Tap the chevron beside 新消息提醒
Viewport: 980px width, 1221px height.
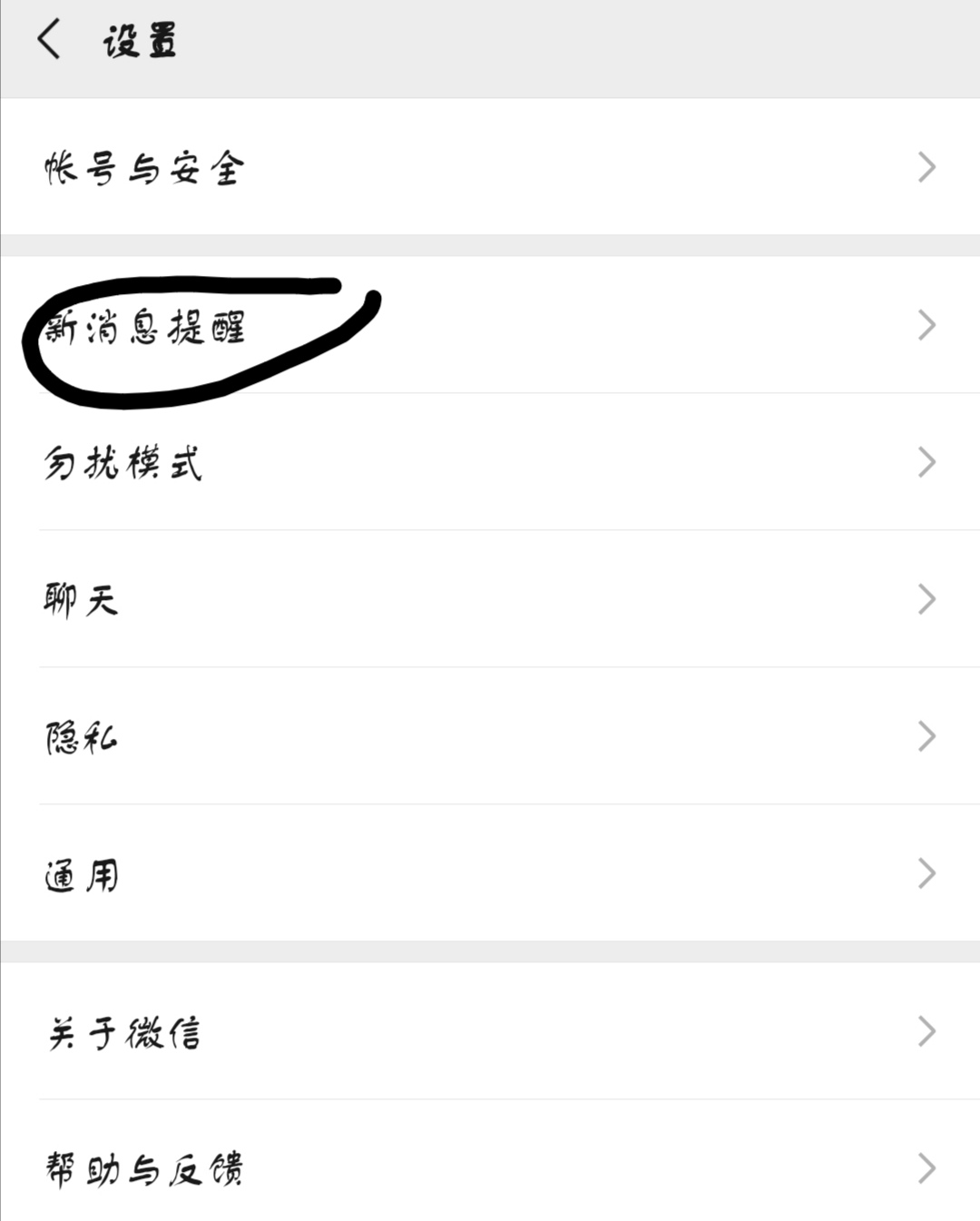(926, 324)
